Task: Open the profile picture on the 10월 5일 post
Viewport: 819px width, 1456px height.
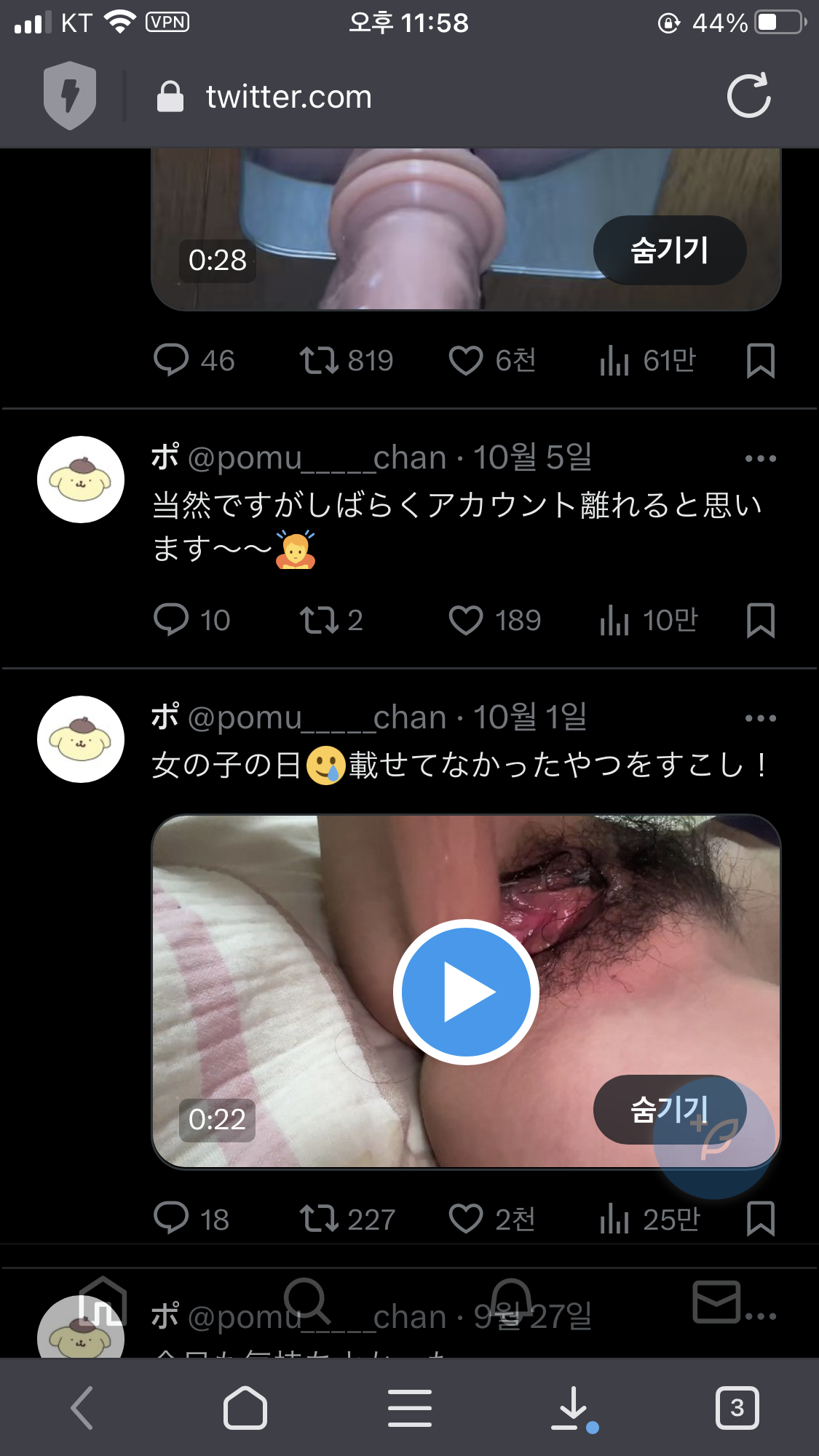Action: tap(81, 480)
